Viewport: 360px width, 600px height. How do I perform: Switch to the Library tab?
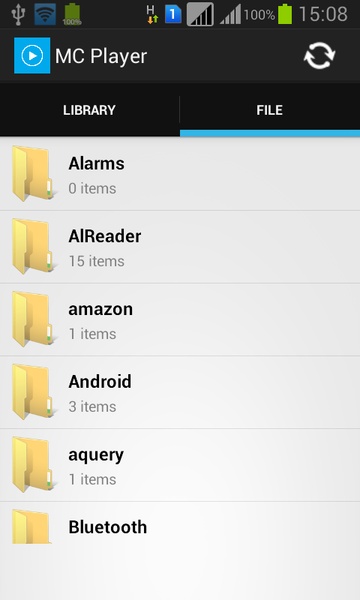click(90, 110)
